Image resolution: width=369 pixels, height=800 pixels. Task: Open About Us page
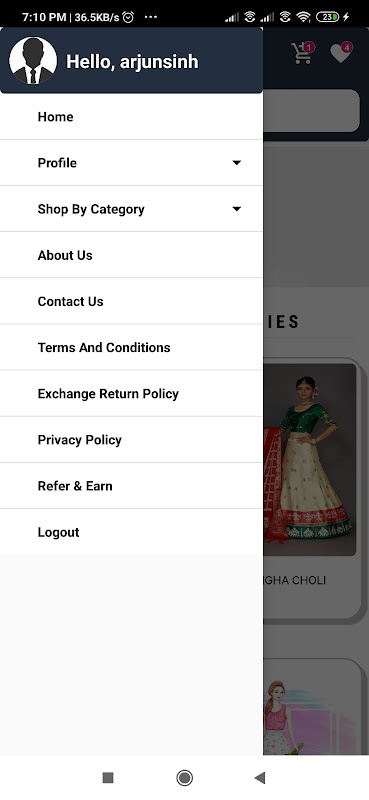click(x=131, y=255)
